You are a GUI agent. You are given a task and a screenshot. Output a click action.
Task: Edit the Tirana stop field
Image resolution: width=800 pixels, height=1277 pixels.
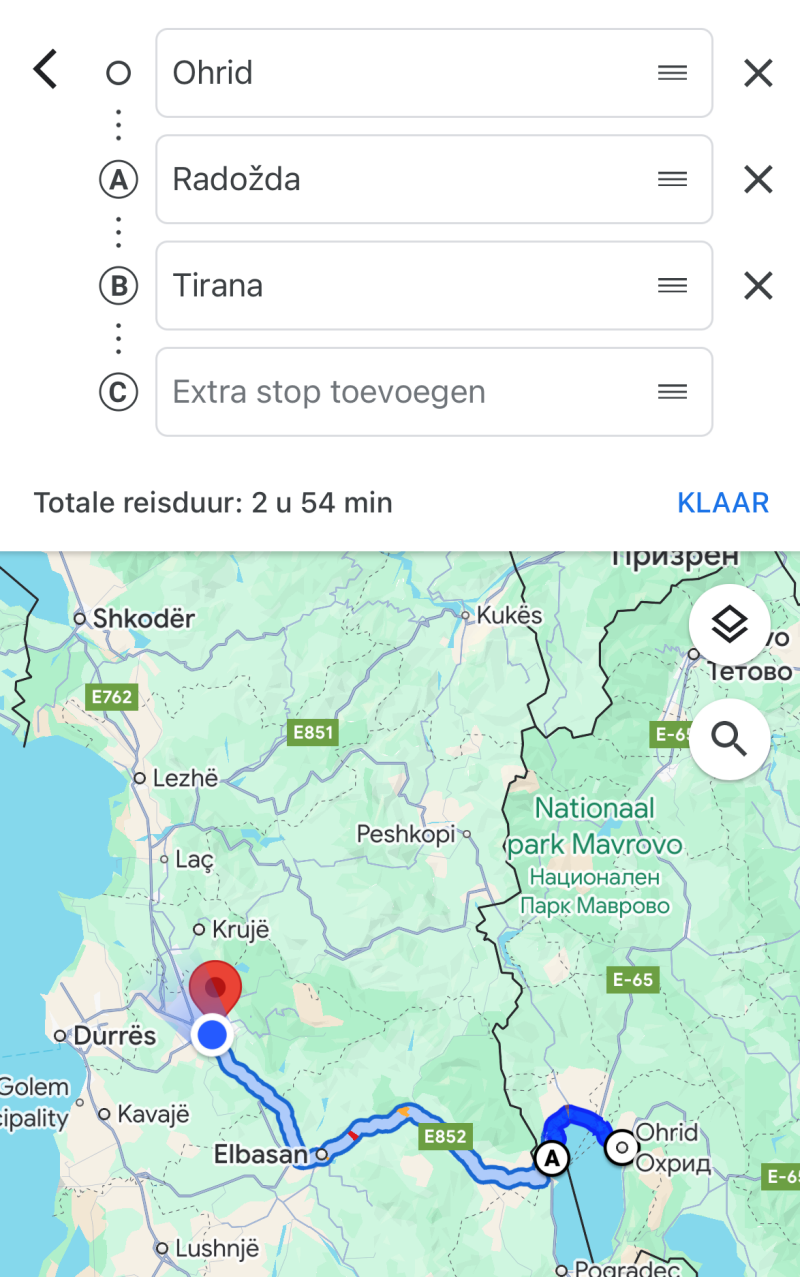400,285
